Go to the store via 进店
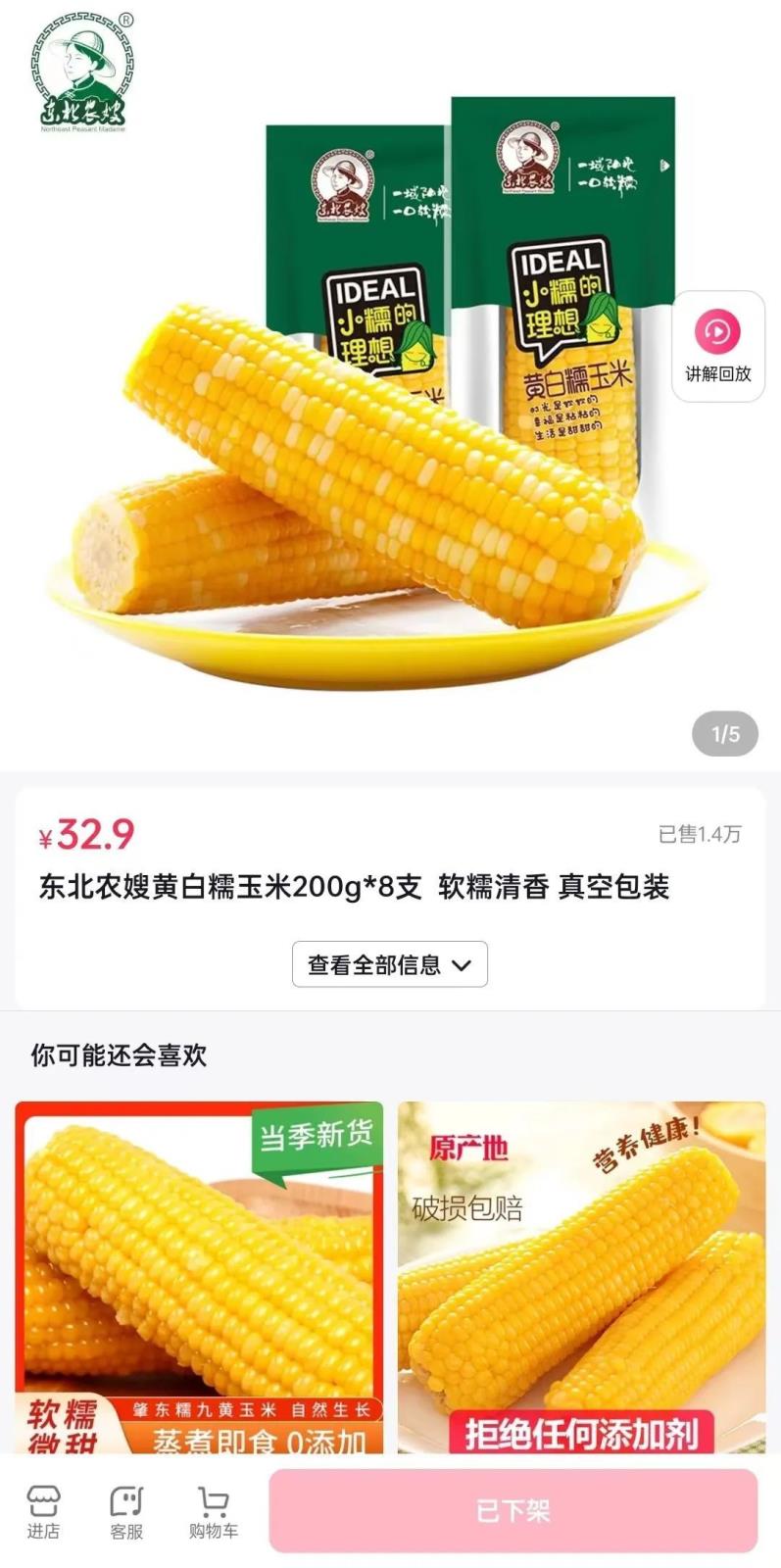 coord(43,1510)
